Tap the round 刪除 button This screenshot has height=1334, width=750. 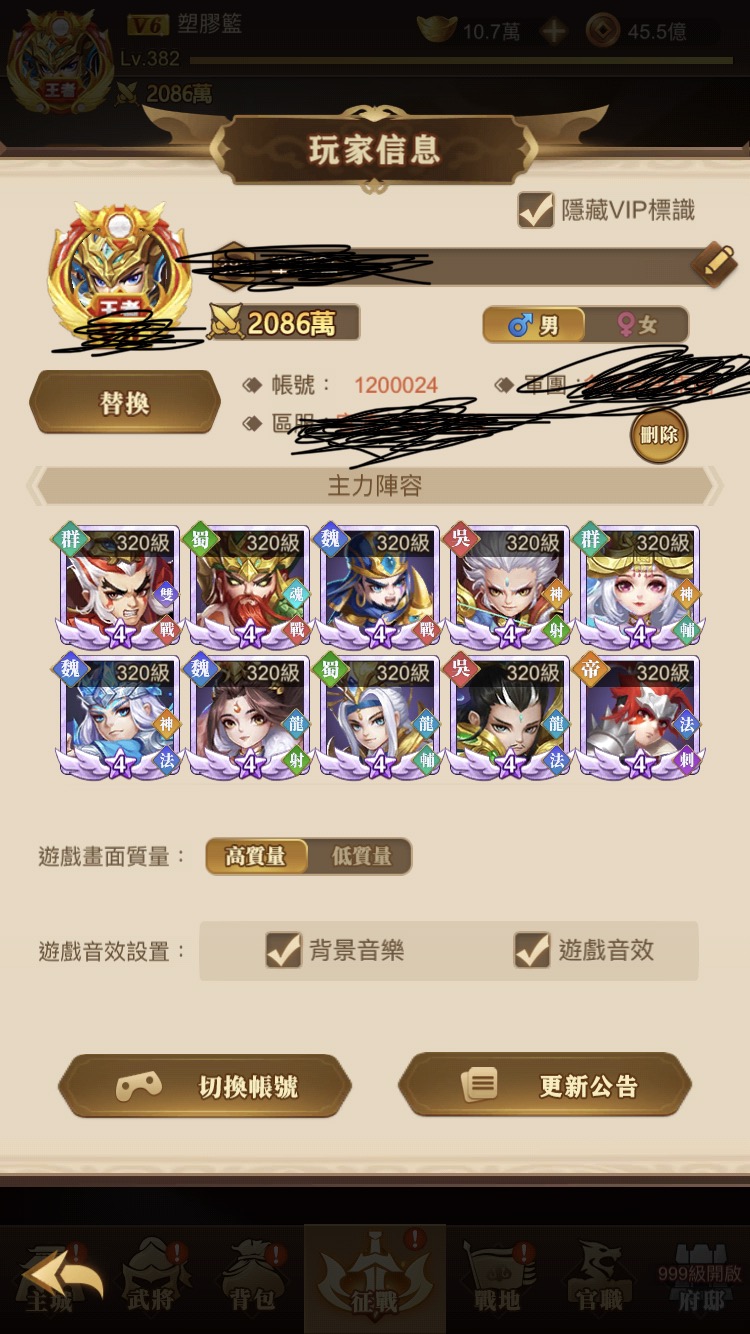(x=659, y=434)
